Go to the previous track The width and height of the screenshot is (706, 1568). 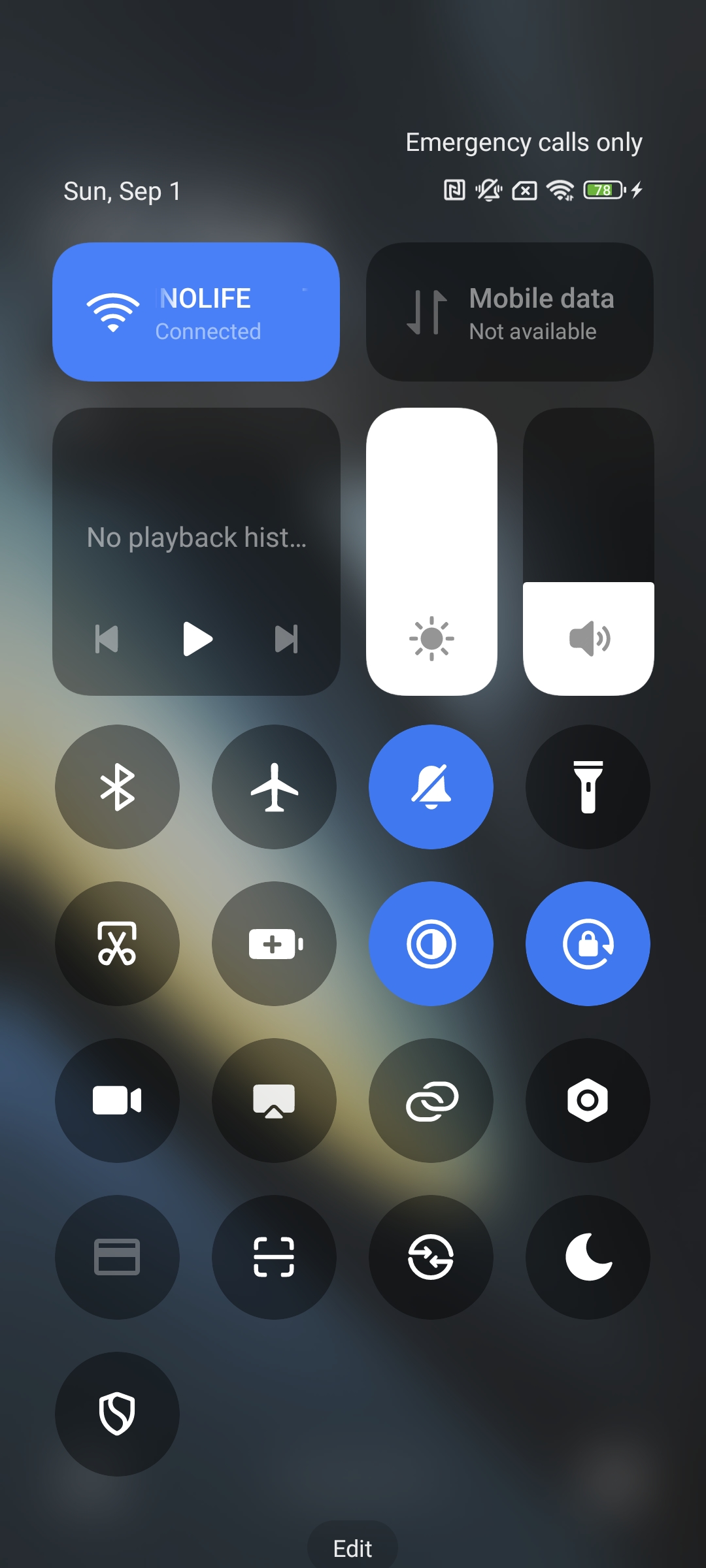pos(107,638)
